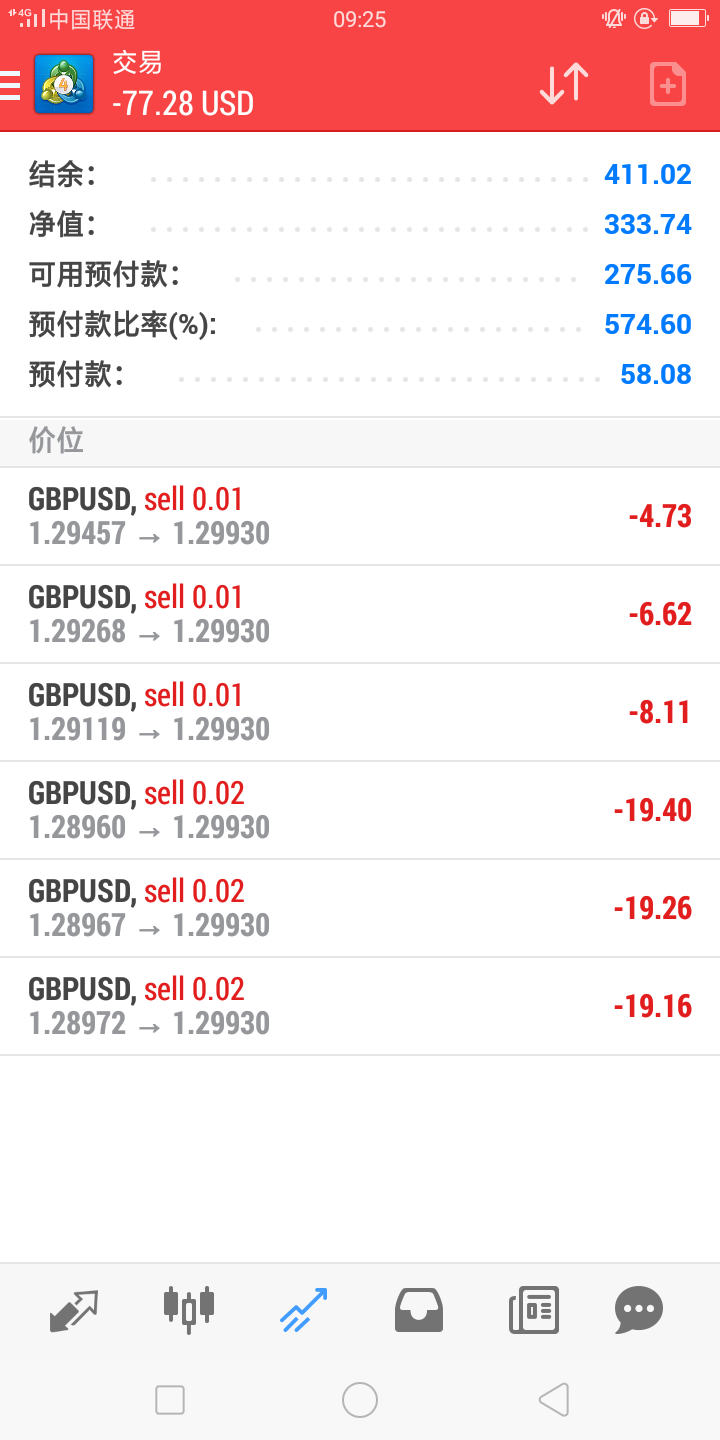Select the trade tab

tap(304, 1310)
